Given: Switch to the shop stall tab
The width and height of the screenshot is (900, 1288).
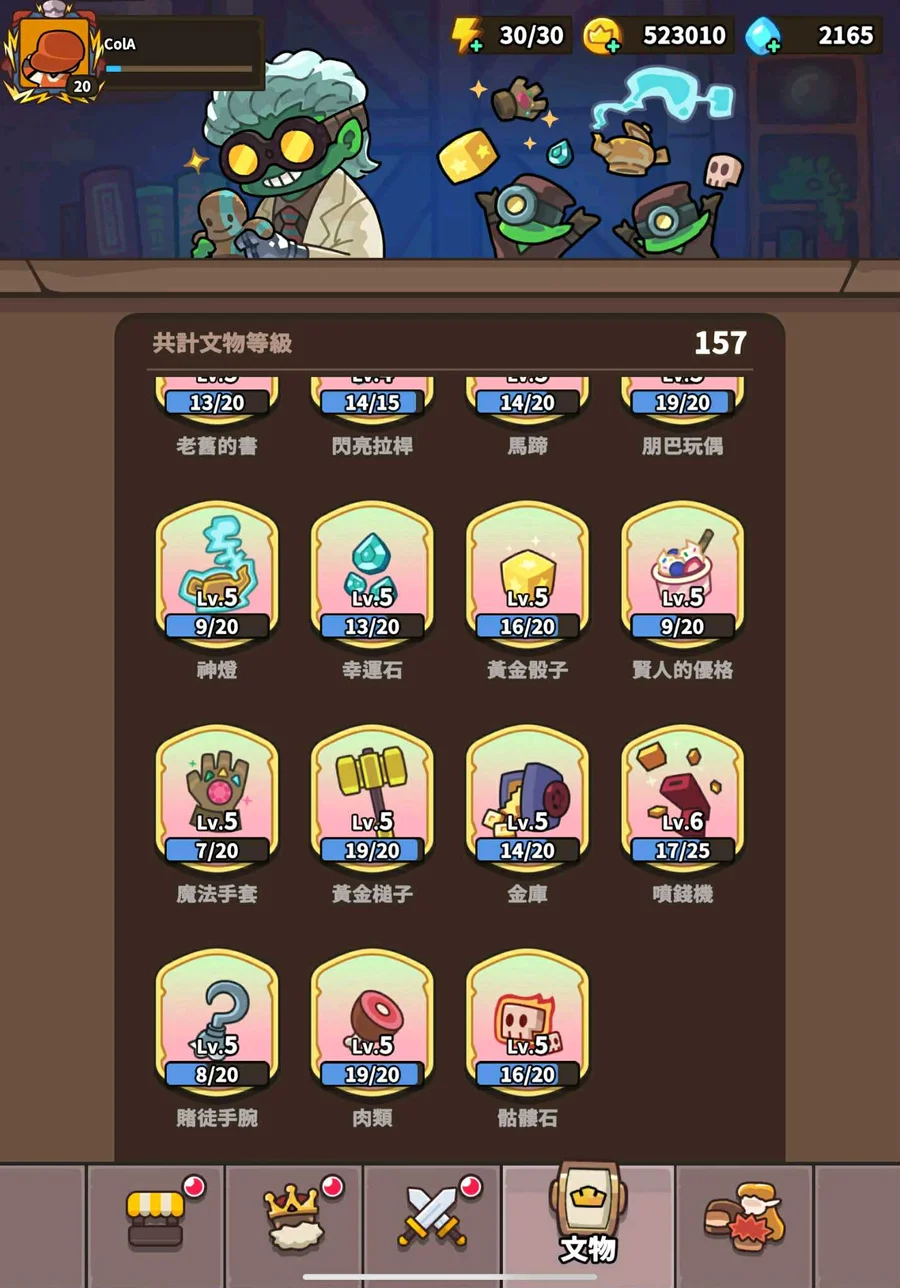Looking at the screenshot, I should coord(156,1218).
